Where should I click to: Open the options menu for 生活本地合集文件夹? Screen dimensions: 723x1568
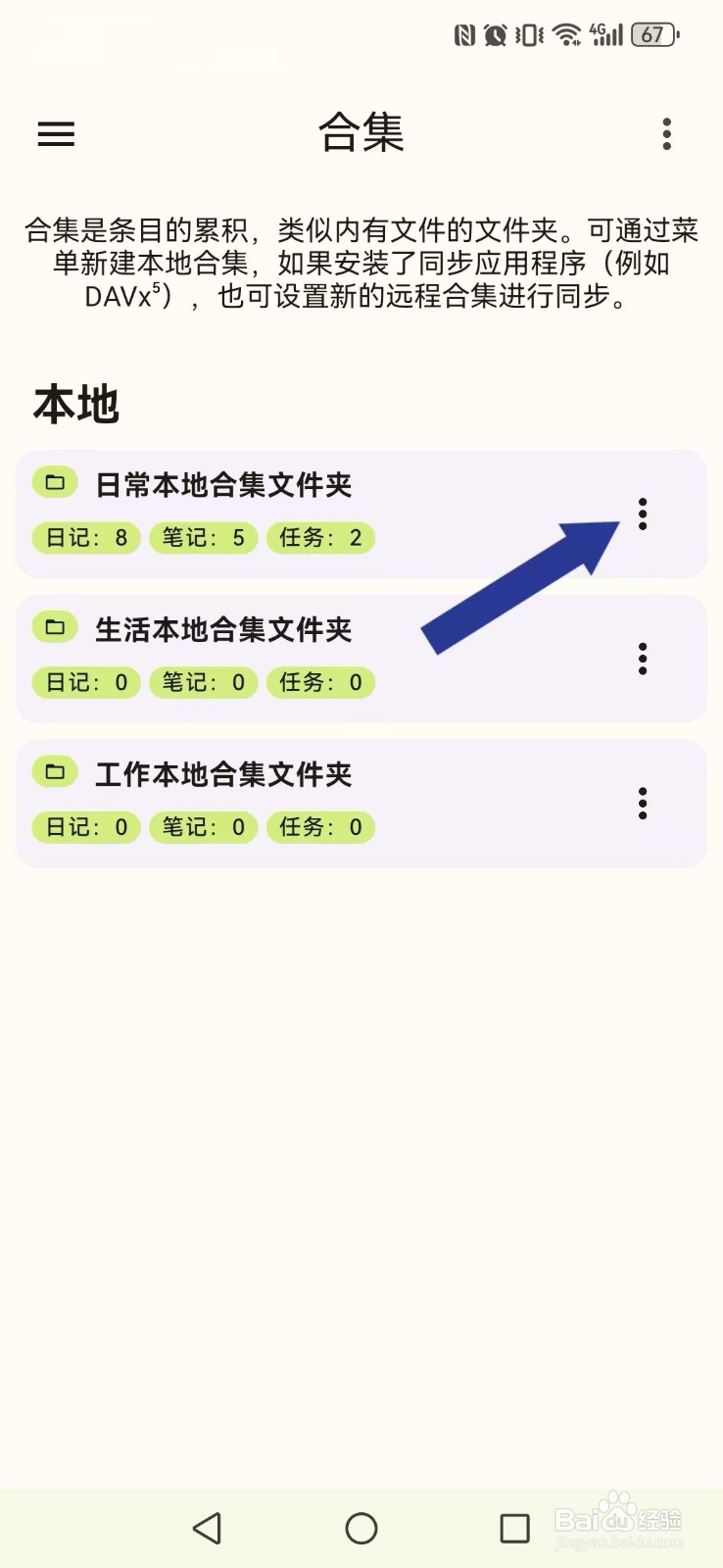(x=644, y=660)
